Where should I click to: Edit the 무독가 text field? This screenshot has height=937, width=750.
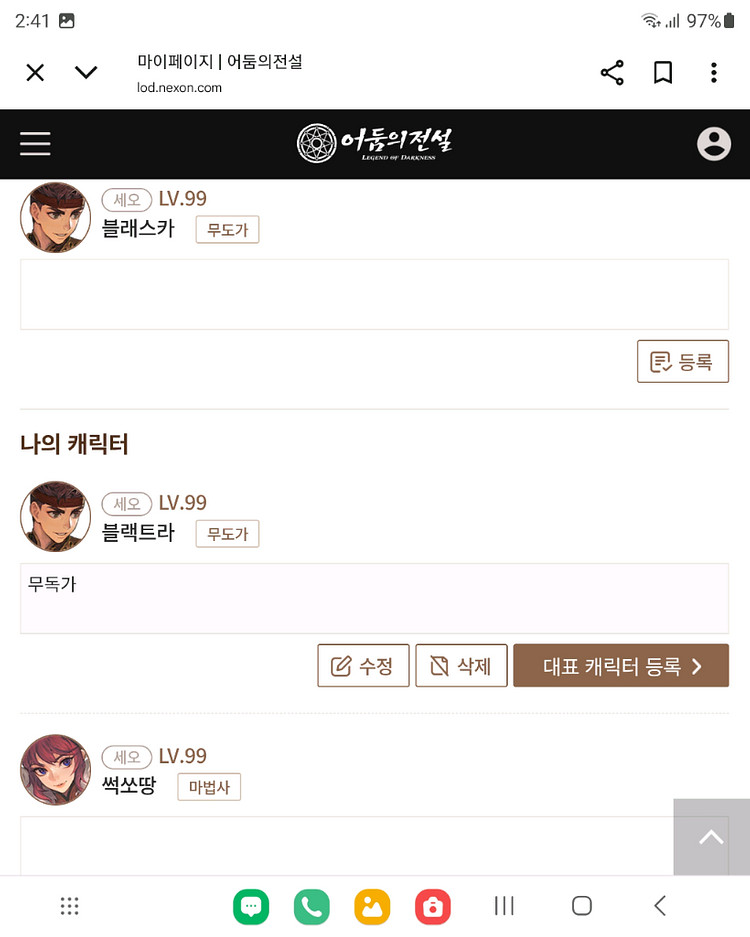tap(374, 598)
